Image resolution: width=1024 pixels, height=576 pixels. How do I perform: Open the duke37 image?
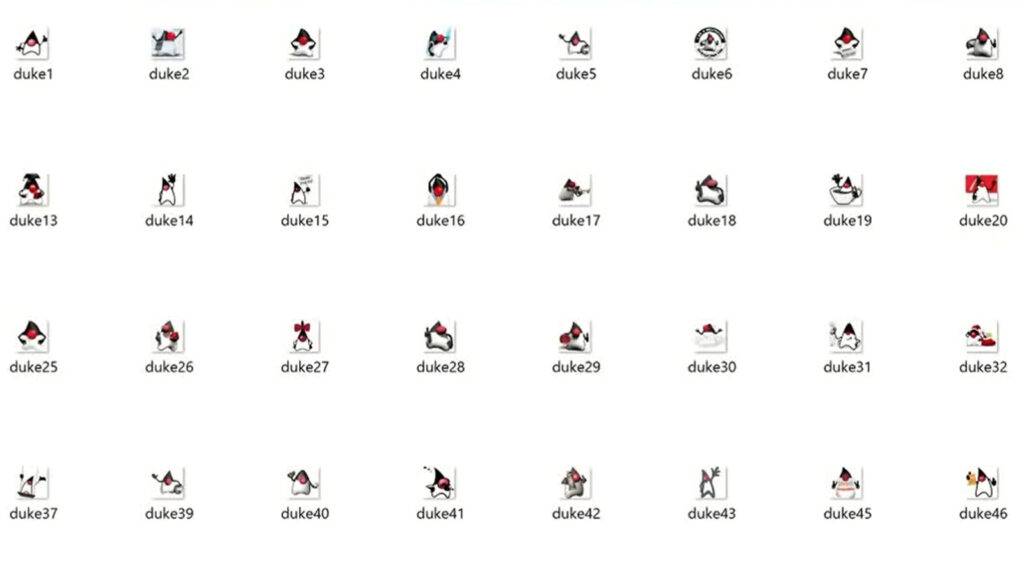point(33,484)
